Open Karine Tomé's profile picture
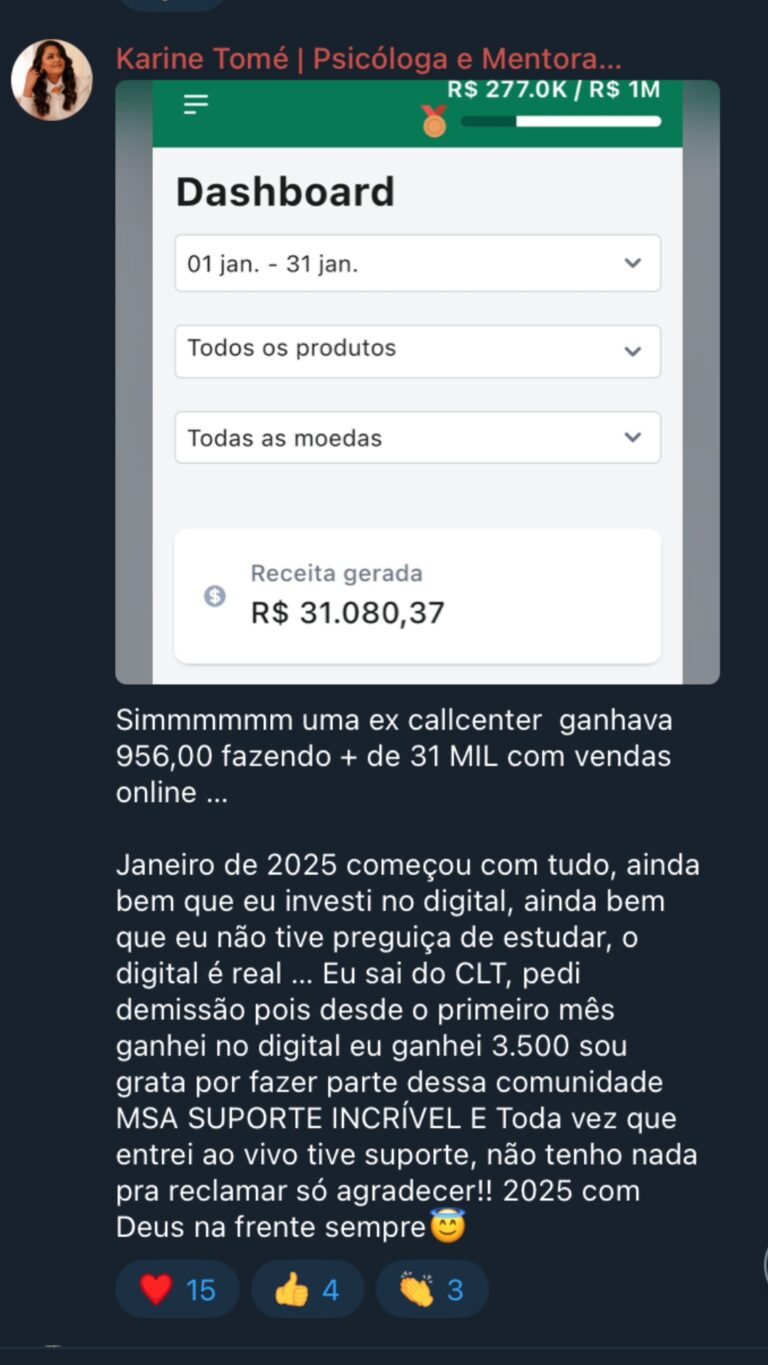The image size is (768, 1365). coord(52,80)
